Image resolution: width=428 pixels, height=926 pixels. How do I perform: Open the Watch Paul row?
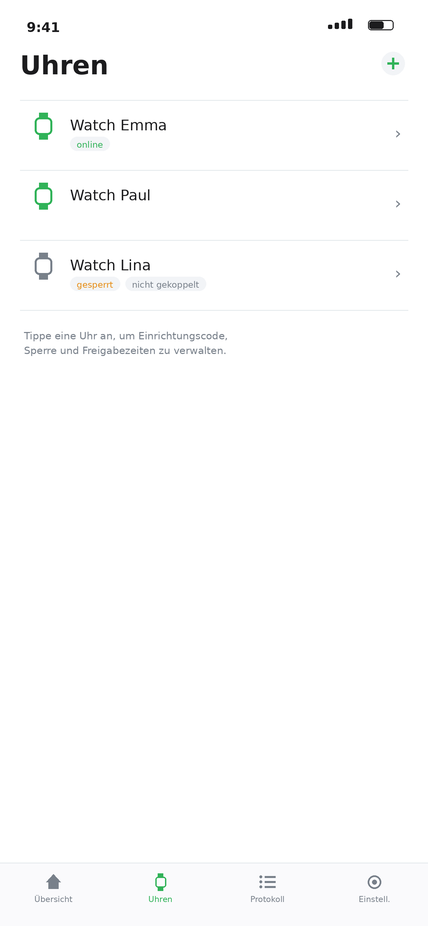point(214,205)
